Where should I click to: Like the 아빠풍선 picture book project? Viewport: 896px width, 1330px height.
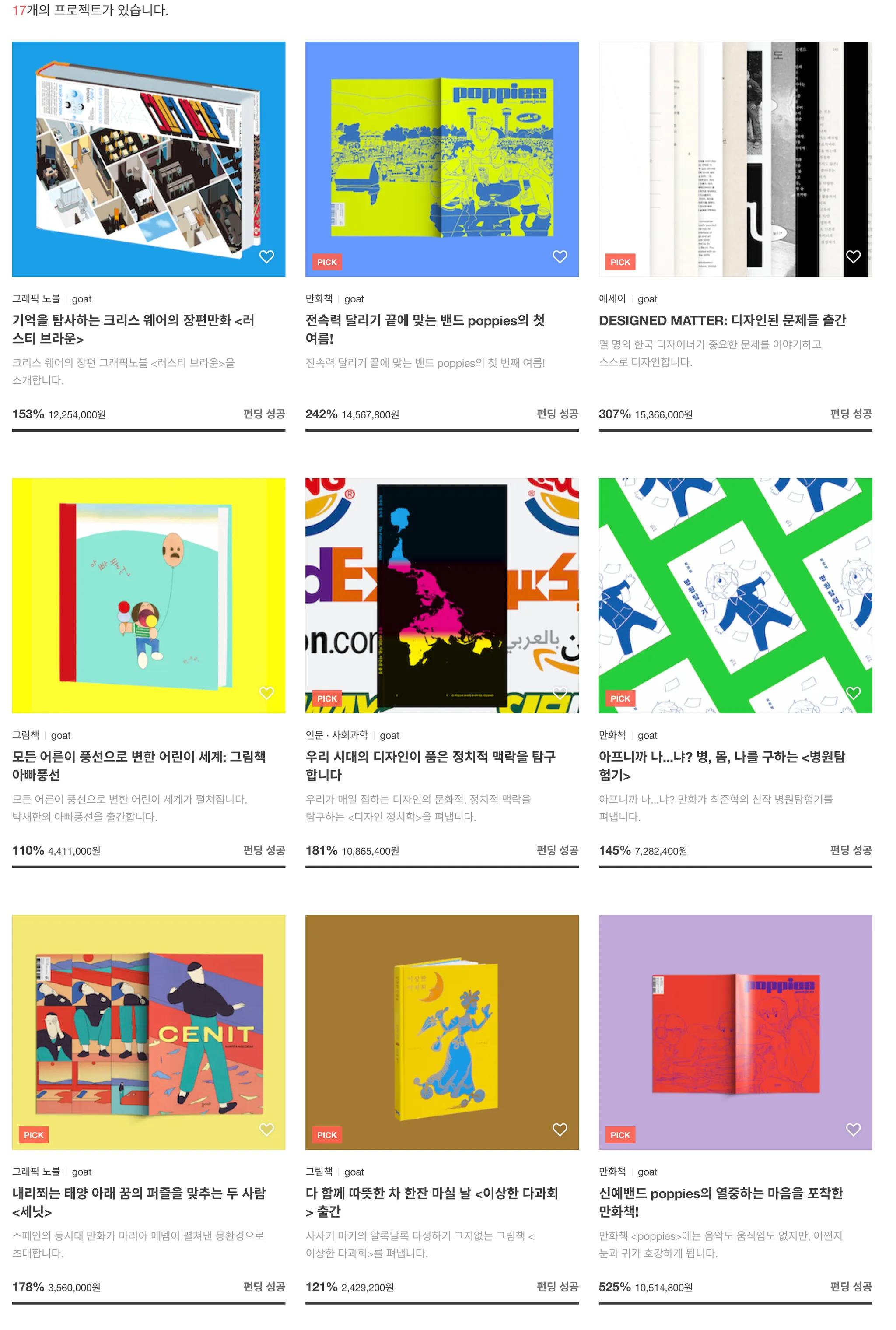coord(266,693)
